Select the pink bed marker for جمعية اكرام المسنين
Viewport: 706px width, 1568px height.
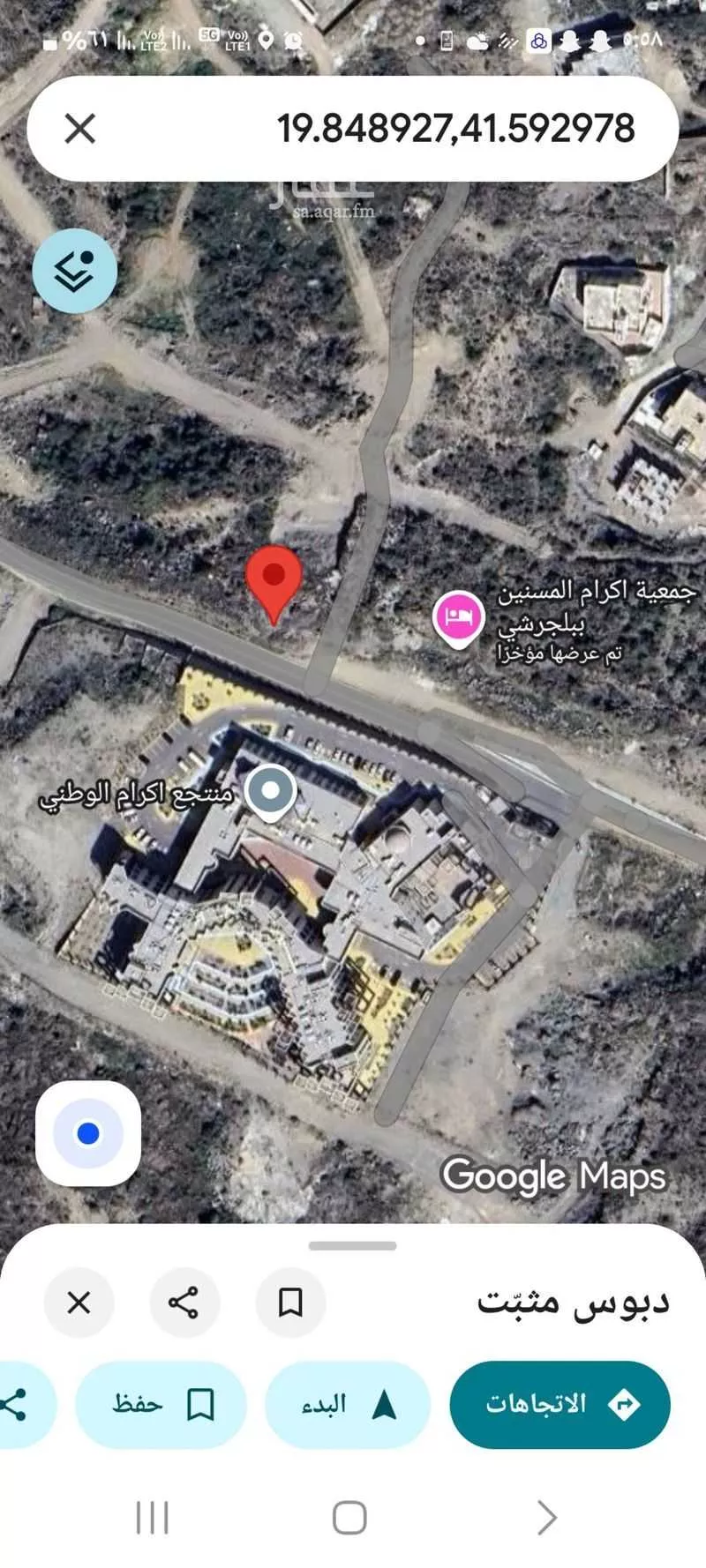[x=457, y=615]
